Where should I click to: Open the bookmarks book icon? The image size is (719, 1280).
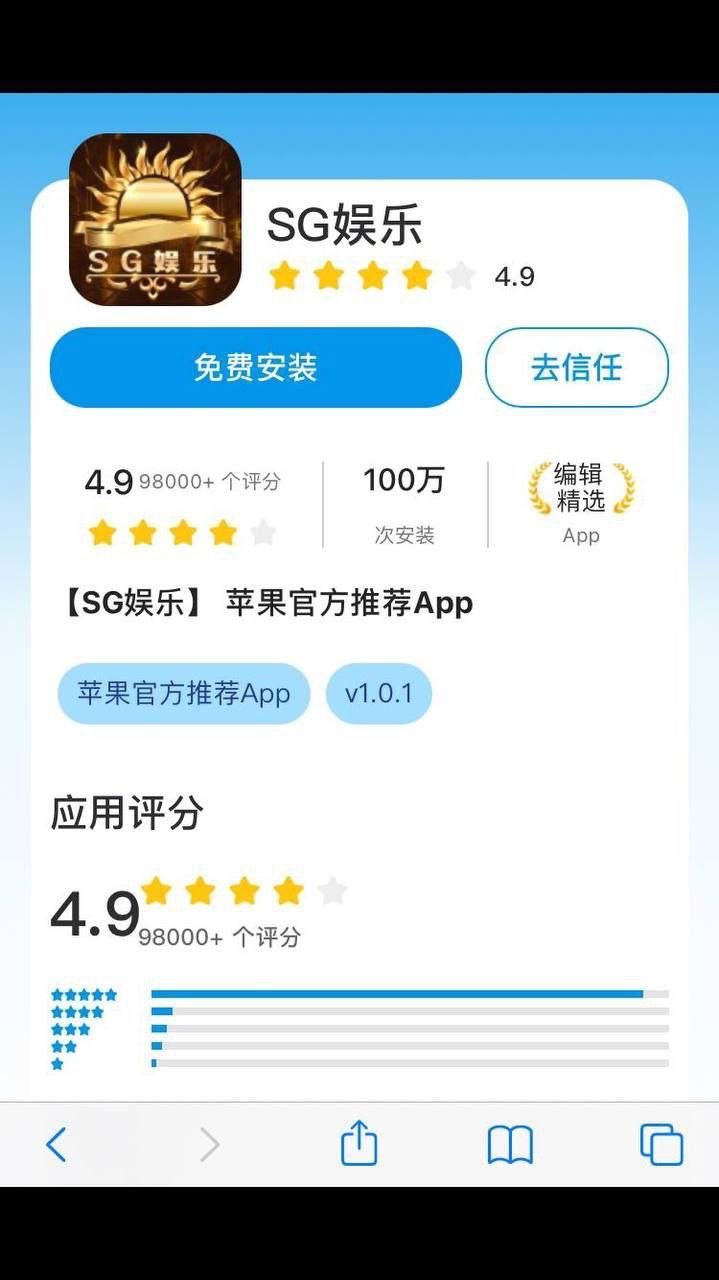(510, 1144)
